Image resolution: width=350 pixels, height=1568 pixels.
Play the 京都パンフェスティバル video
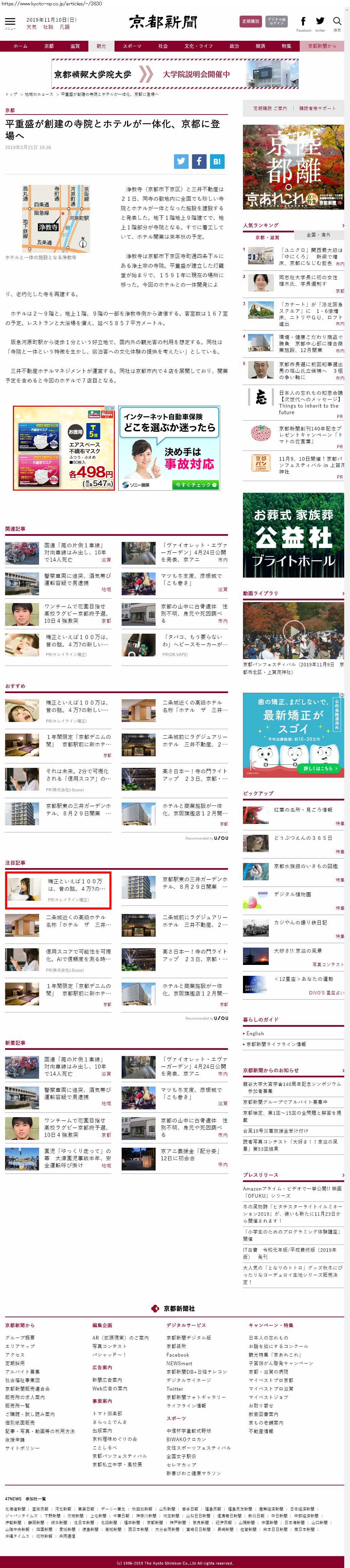[x=293, y=631]
